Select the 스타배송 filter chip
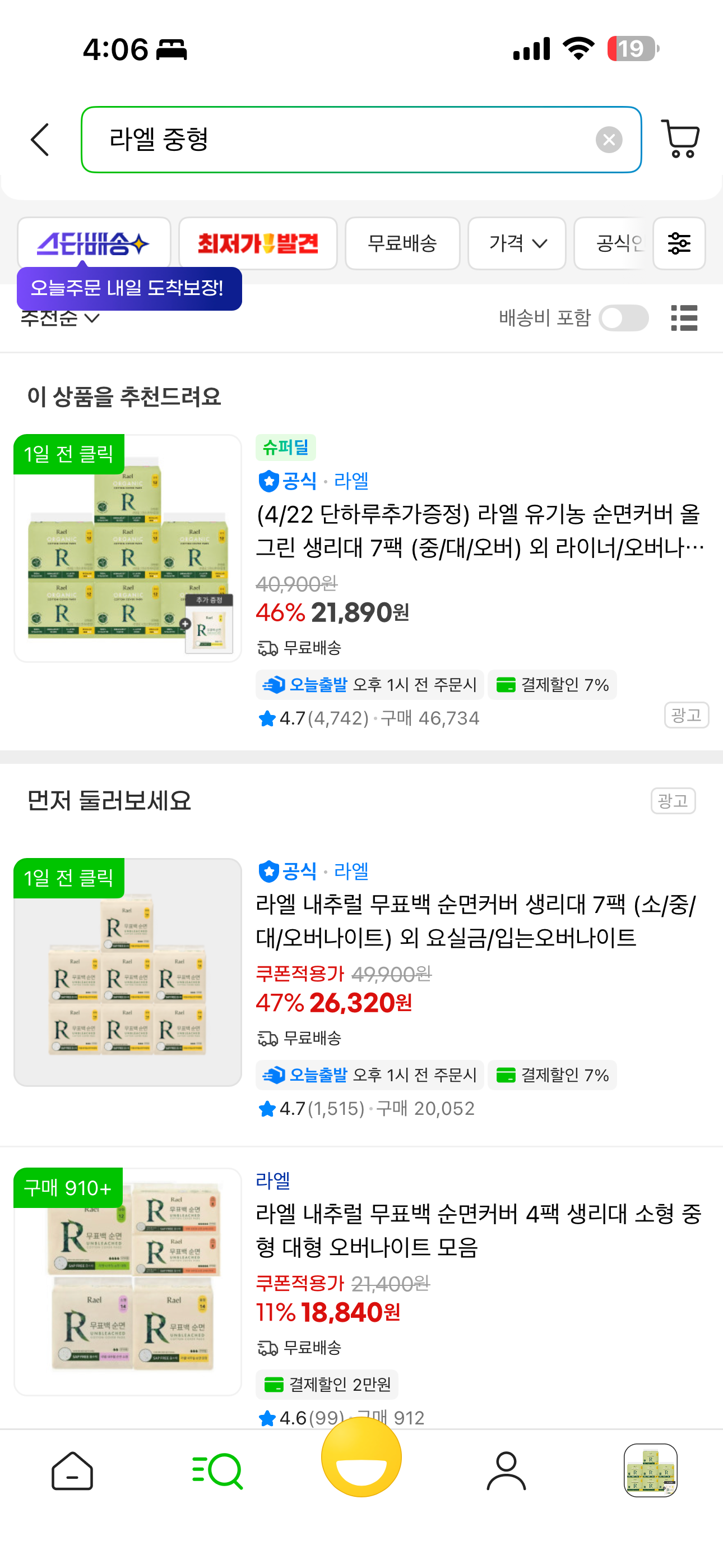Screen dimensions: 723x1568 94,242
